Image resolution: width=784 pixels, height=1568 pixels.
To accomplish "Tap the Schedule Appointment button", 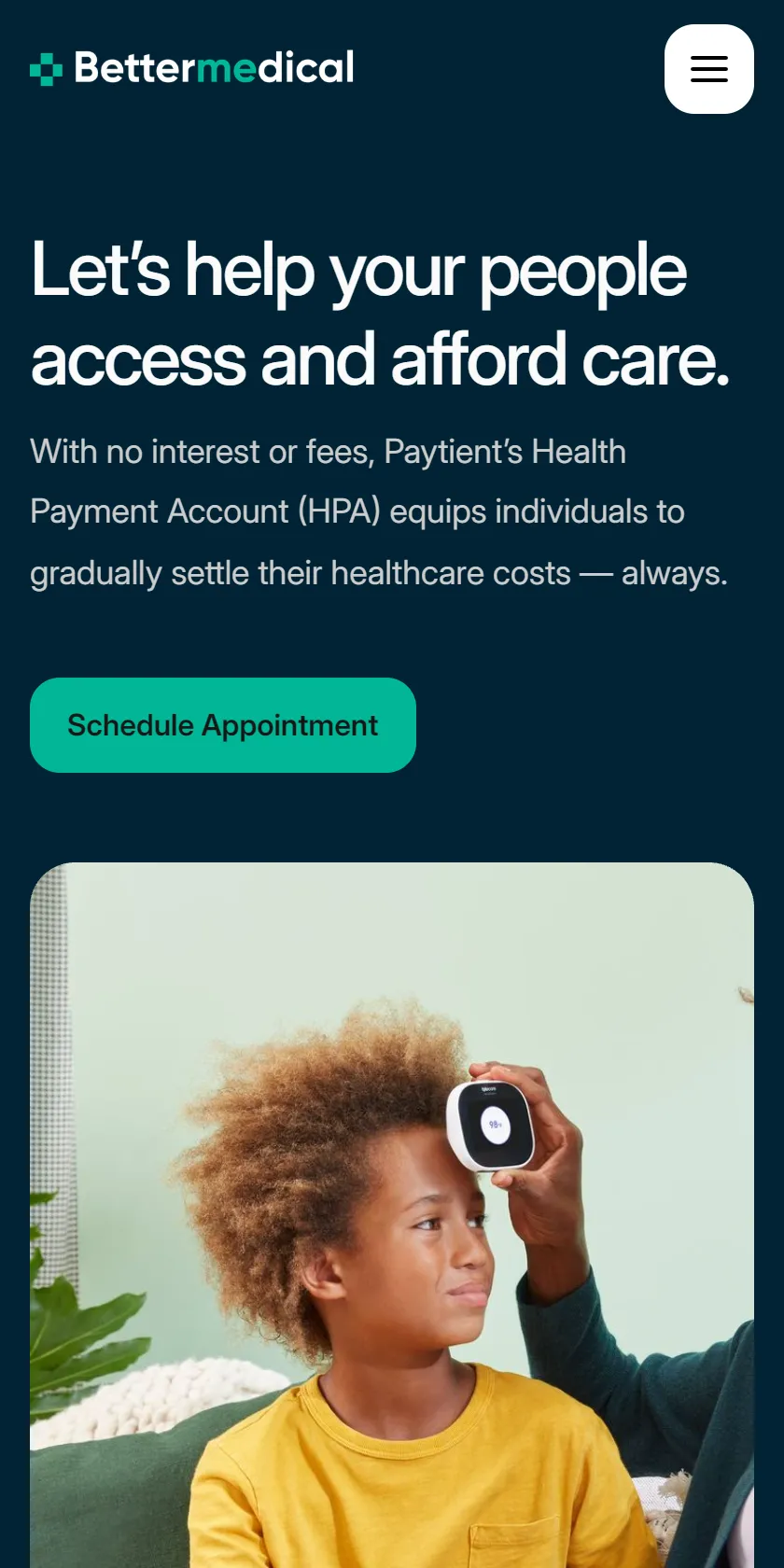I will pos(223,725).
